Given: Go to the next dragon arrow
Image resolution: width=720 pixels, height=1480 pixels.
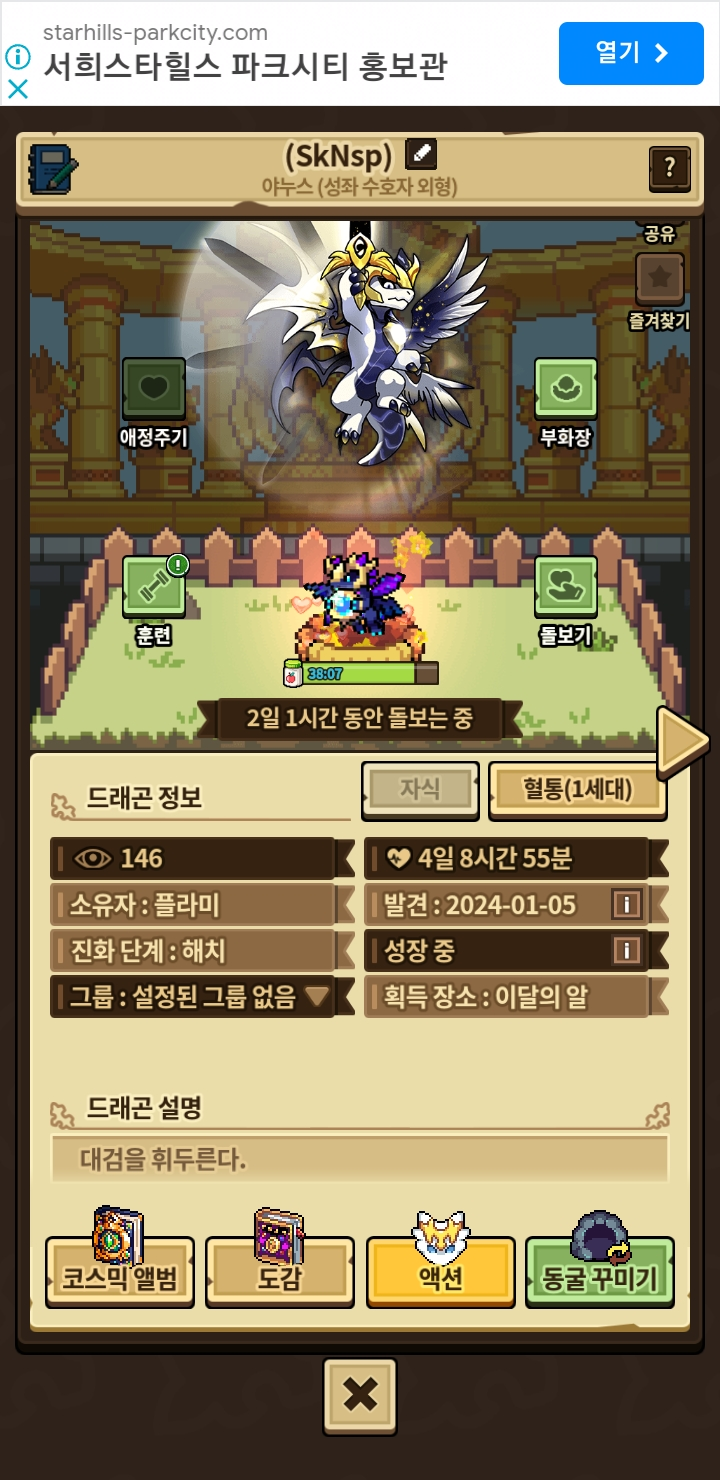Looking at the screenshot, I should [x=682, y=742].
